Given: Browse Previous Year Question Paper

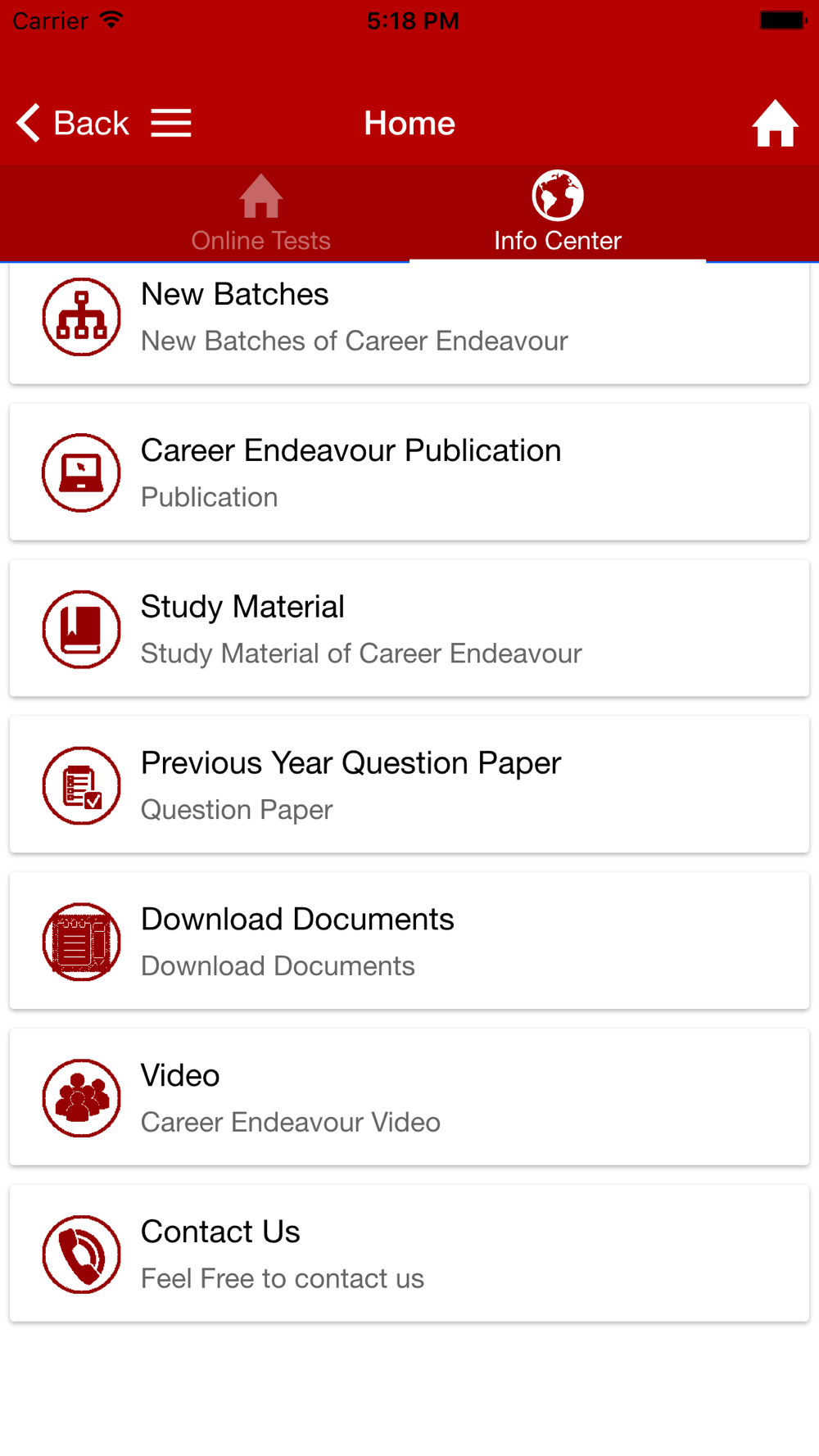Looking at the screenshot, I should (x=409, y=785).
